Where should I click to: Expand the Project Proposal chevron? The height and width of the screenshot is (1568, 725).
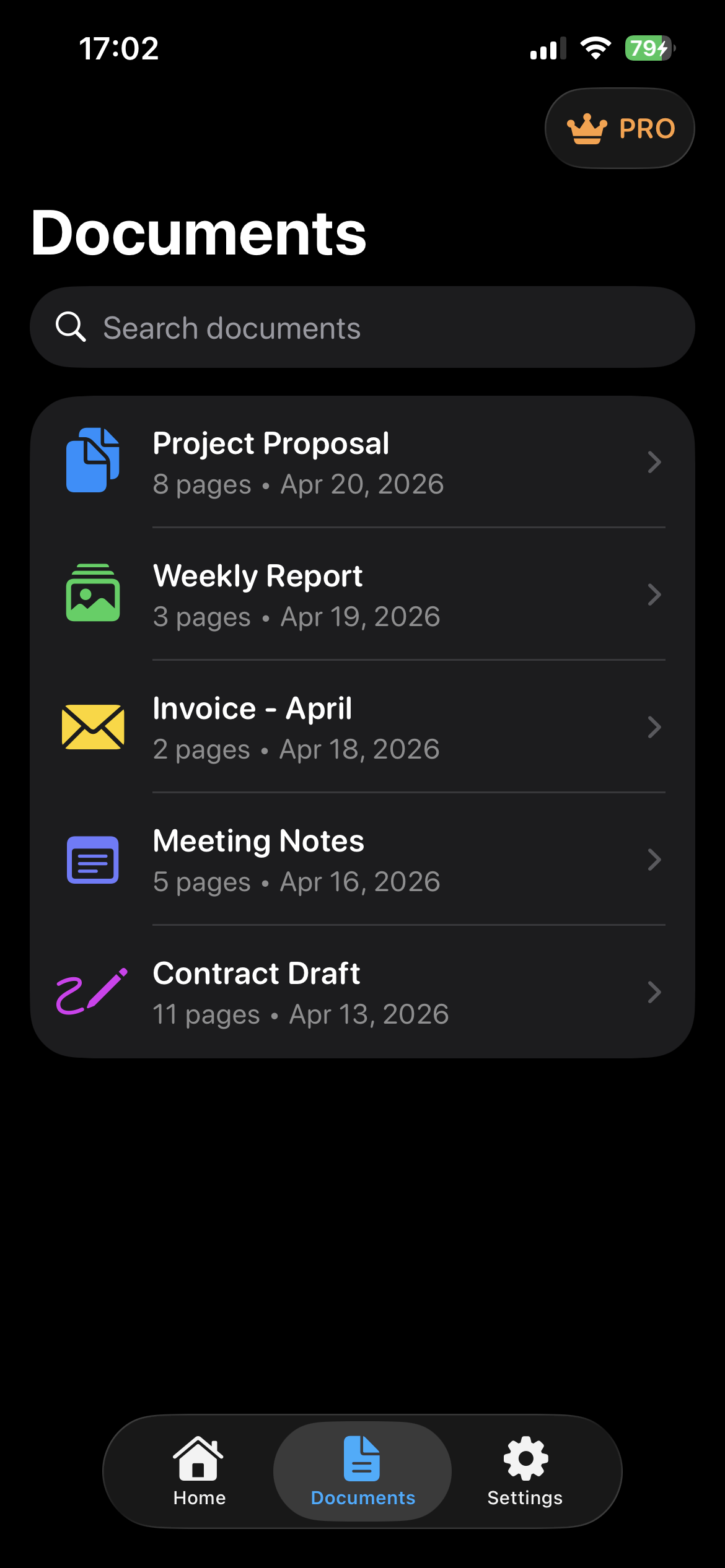[x=655, y=461]
